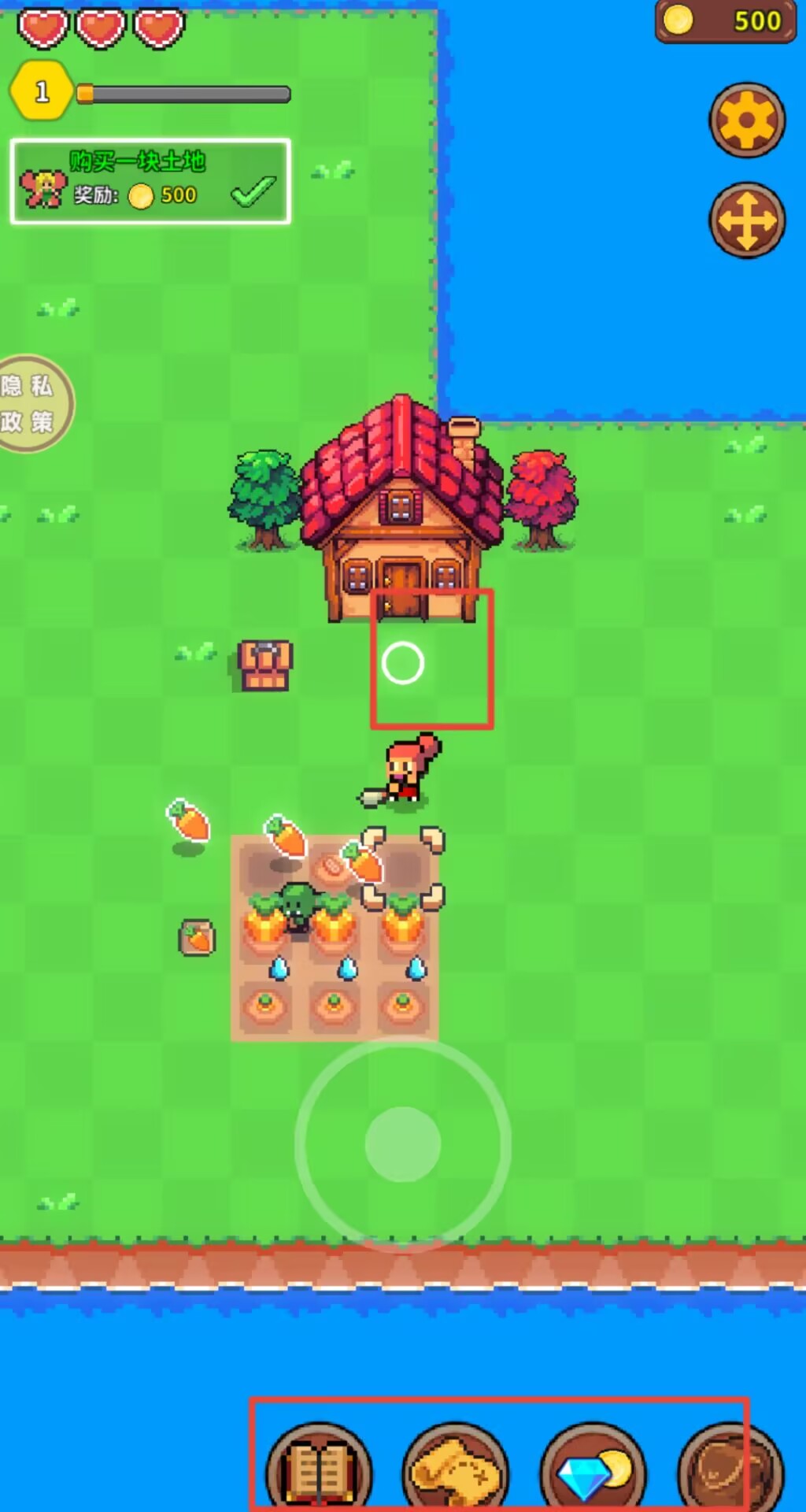The width and height of the screenshot is (806, 1512).
Task: Open the gem and coin shop
Action: point(592,1469)
